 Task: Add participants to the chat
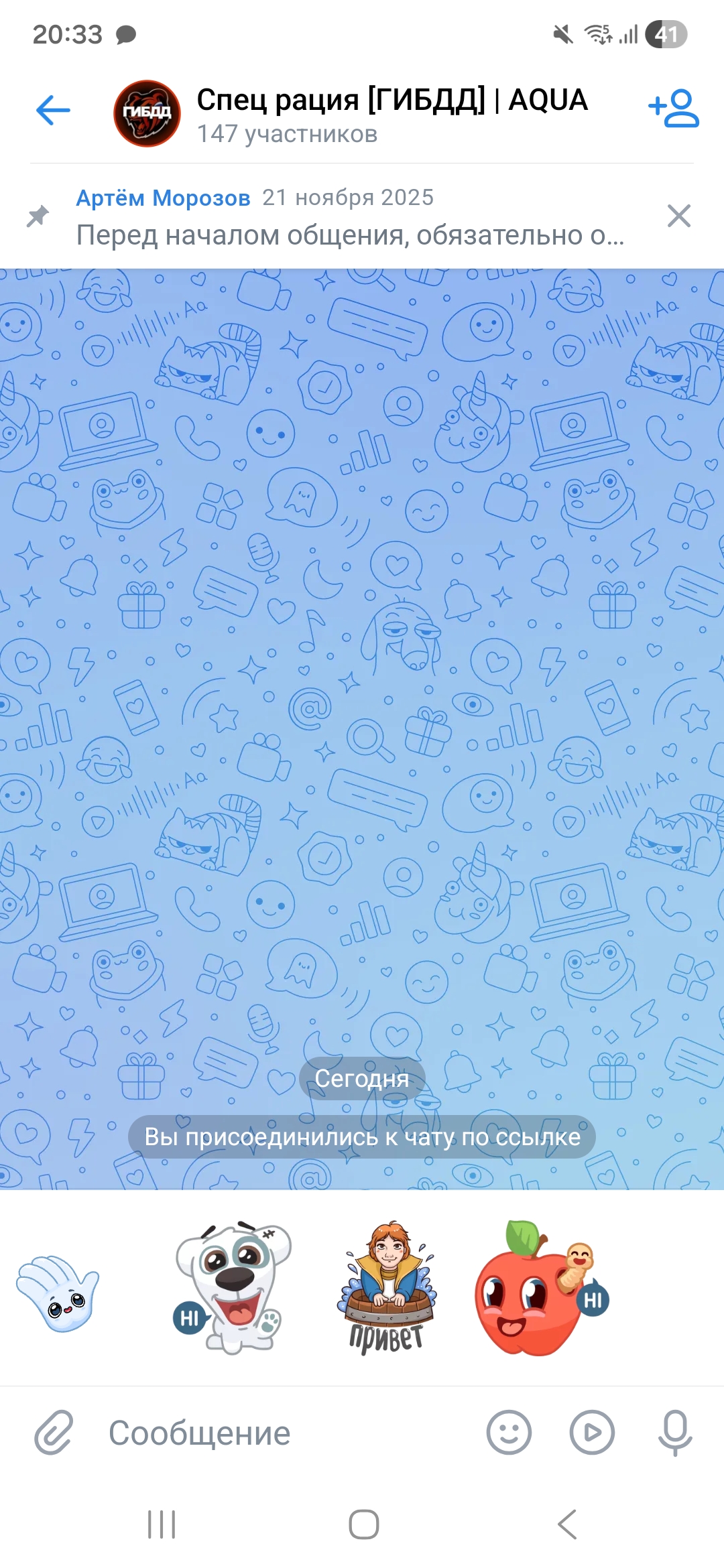[674, 109]
